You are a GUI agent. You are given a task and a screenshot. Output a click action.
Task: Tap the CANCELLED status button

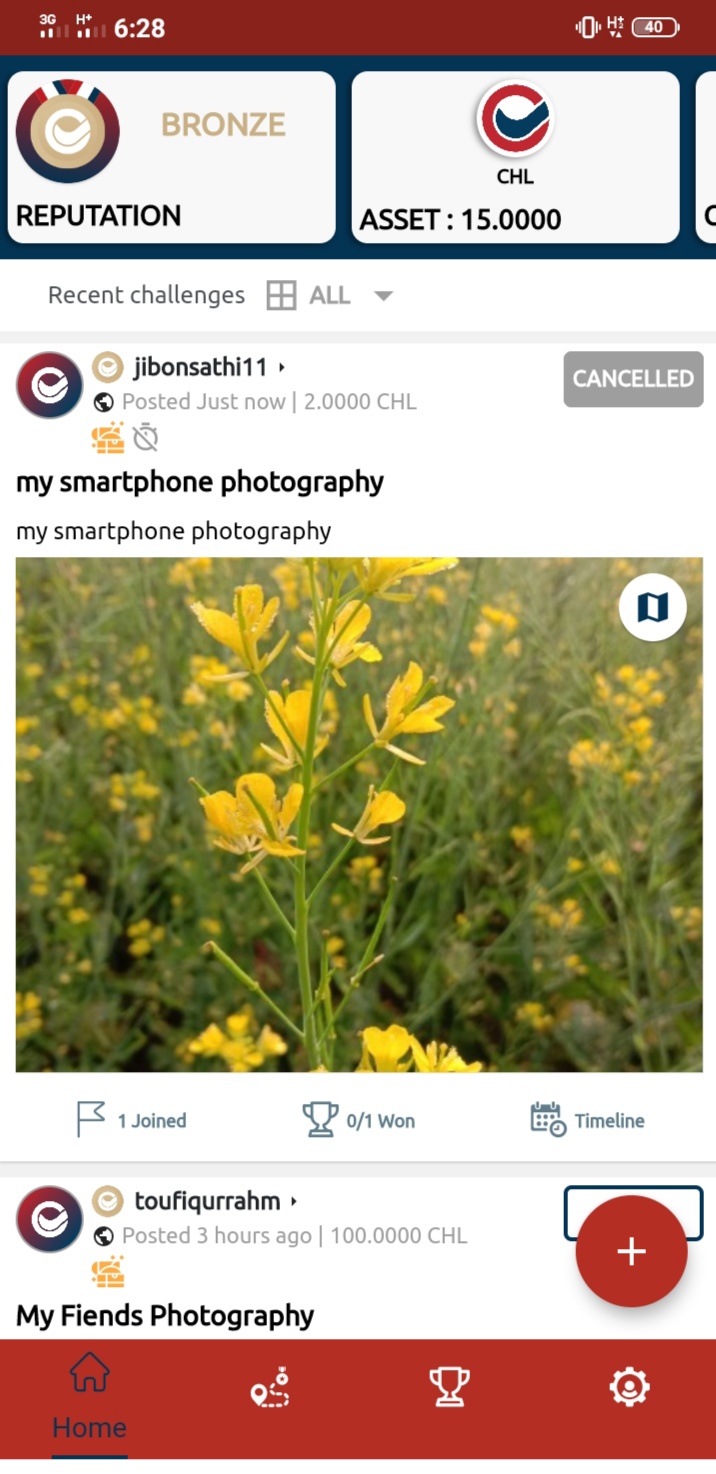coord(633,379)
